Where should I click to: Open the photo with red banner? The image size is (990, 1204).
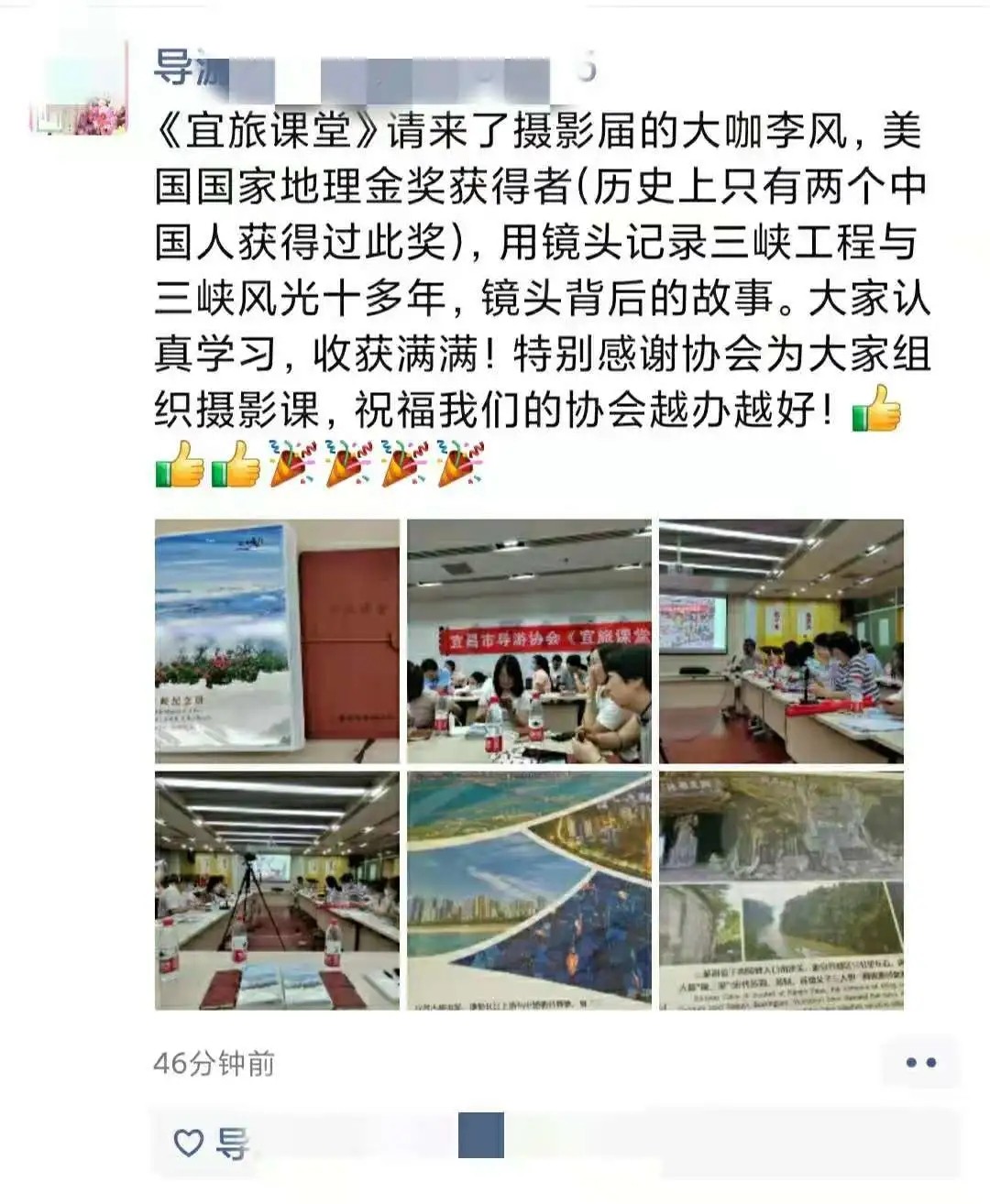529,640
